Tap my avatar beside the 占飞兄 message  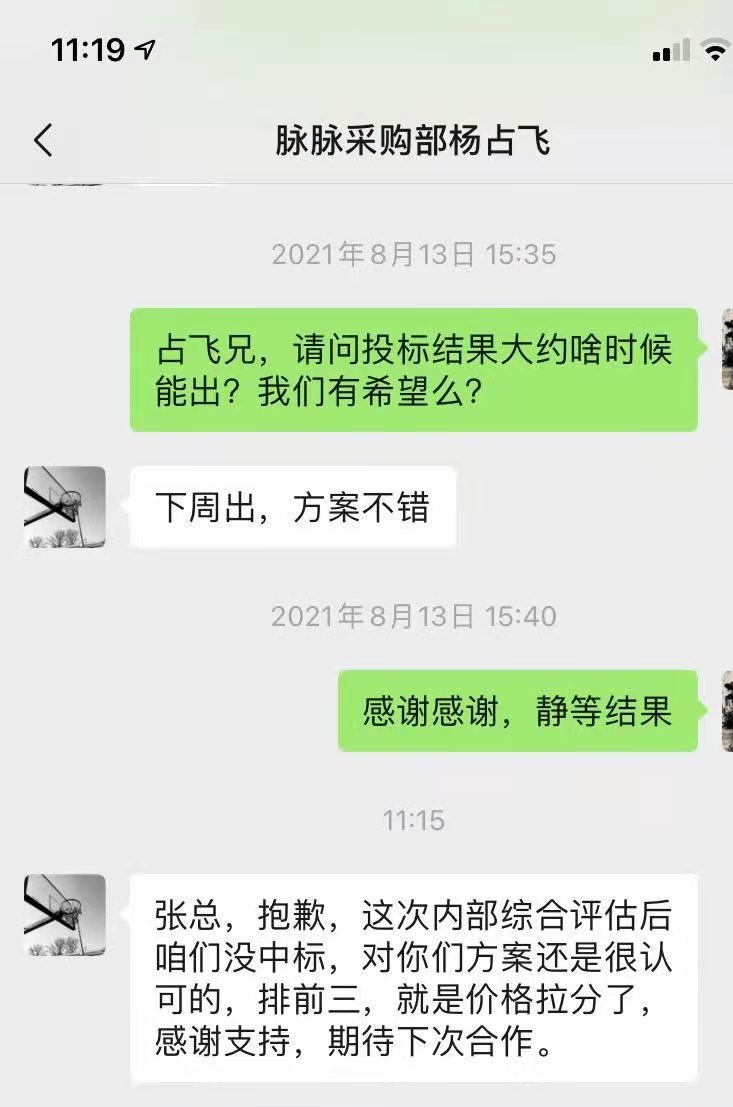(727, 349)
